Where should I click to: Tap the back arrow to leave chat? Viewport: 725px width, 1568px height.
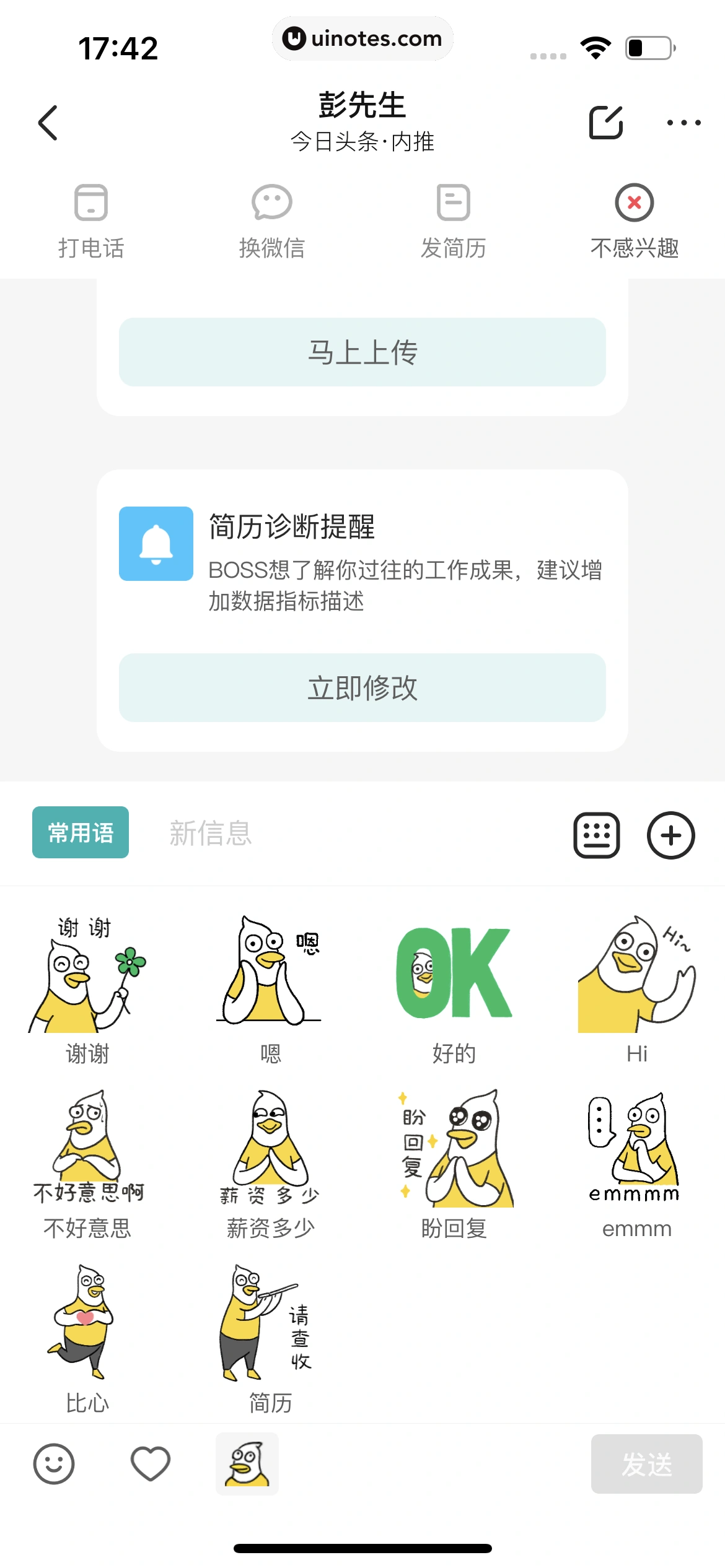click(47, 123)
